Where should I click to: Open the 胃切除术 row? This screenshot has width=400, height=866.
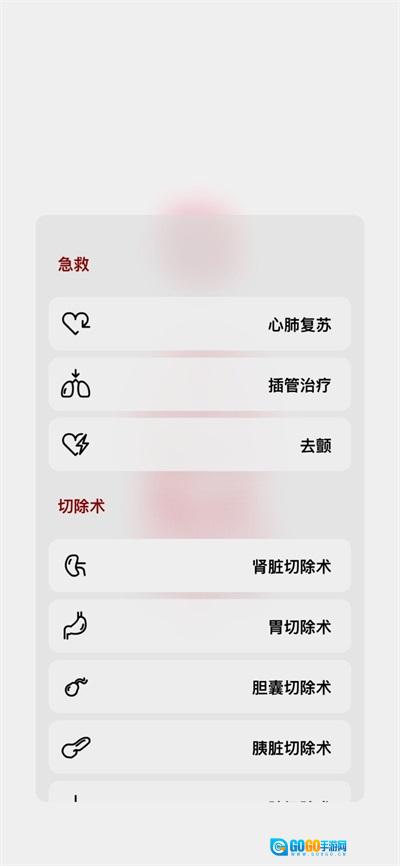pos(199,626)
